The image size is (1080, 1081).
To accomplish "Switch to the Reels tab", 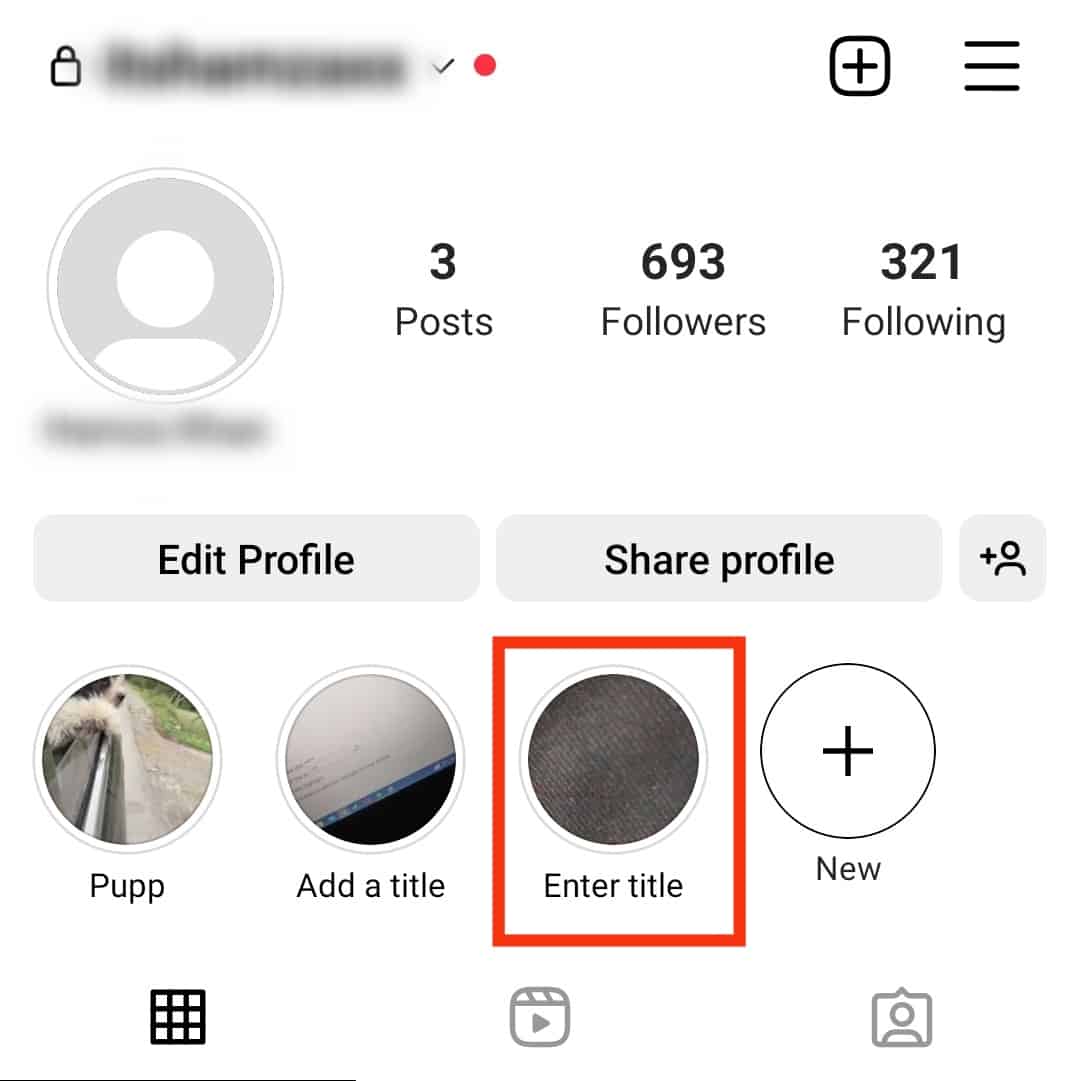I will 540,1017.
